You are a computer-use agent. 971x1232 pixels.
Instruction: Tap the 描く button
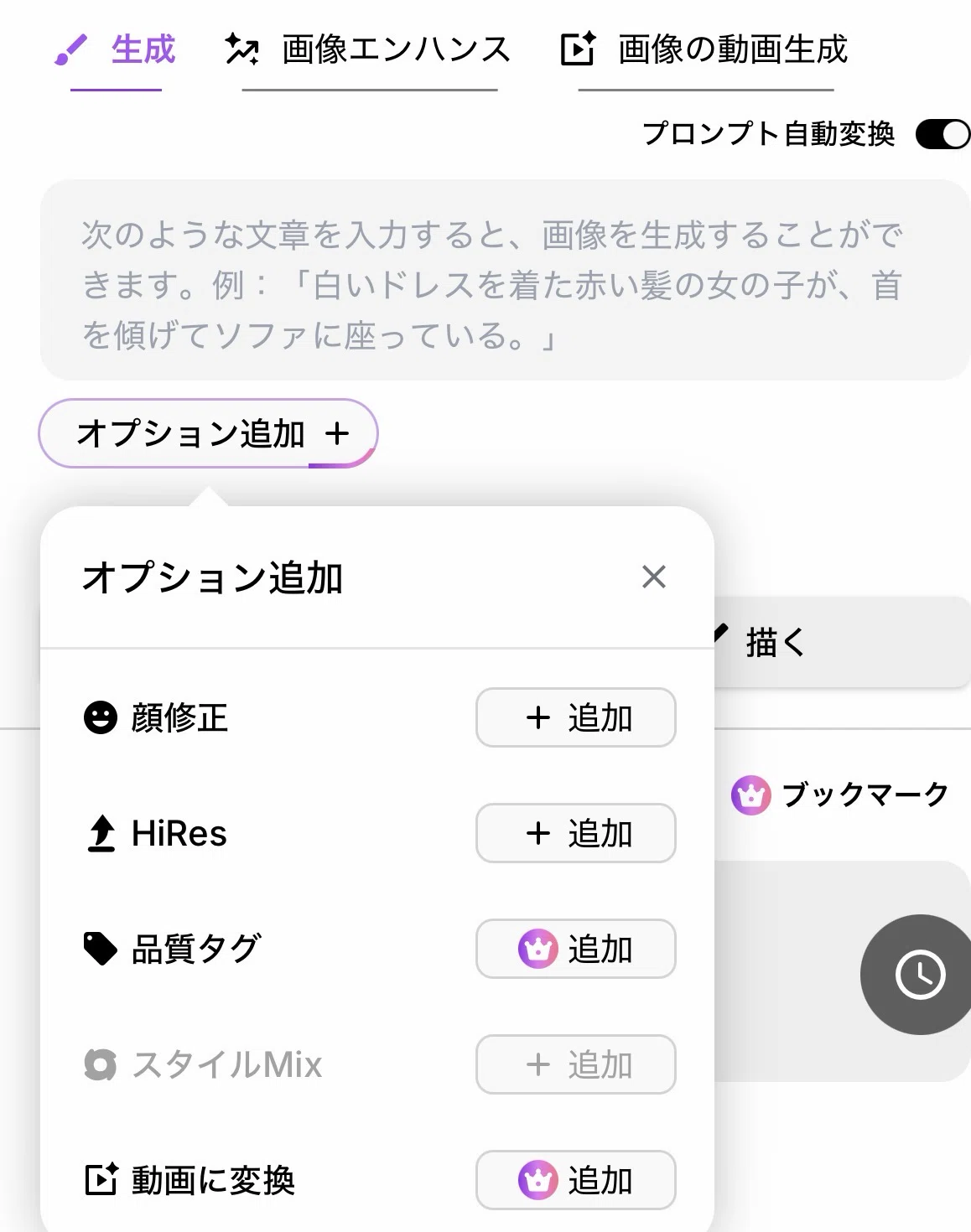(841, 643)
